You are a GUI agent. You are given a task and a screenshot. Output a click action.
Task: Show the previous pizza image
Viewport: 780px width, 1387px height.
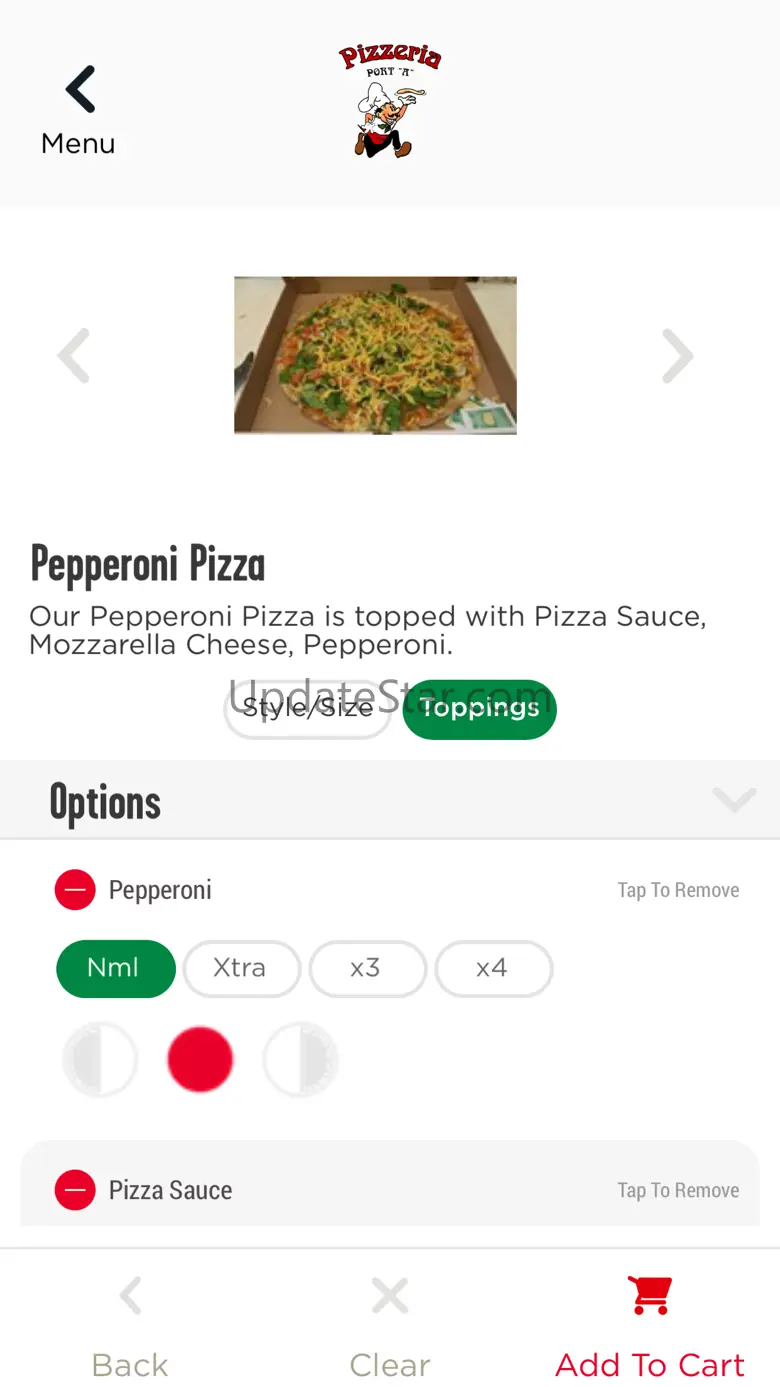[x=74, y=356]
